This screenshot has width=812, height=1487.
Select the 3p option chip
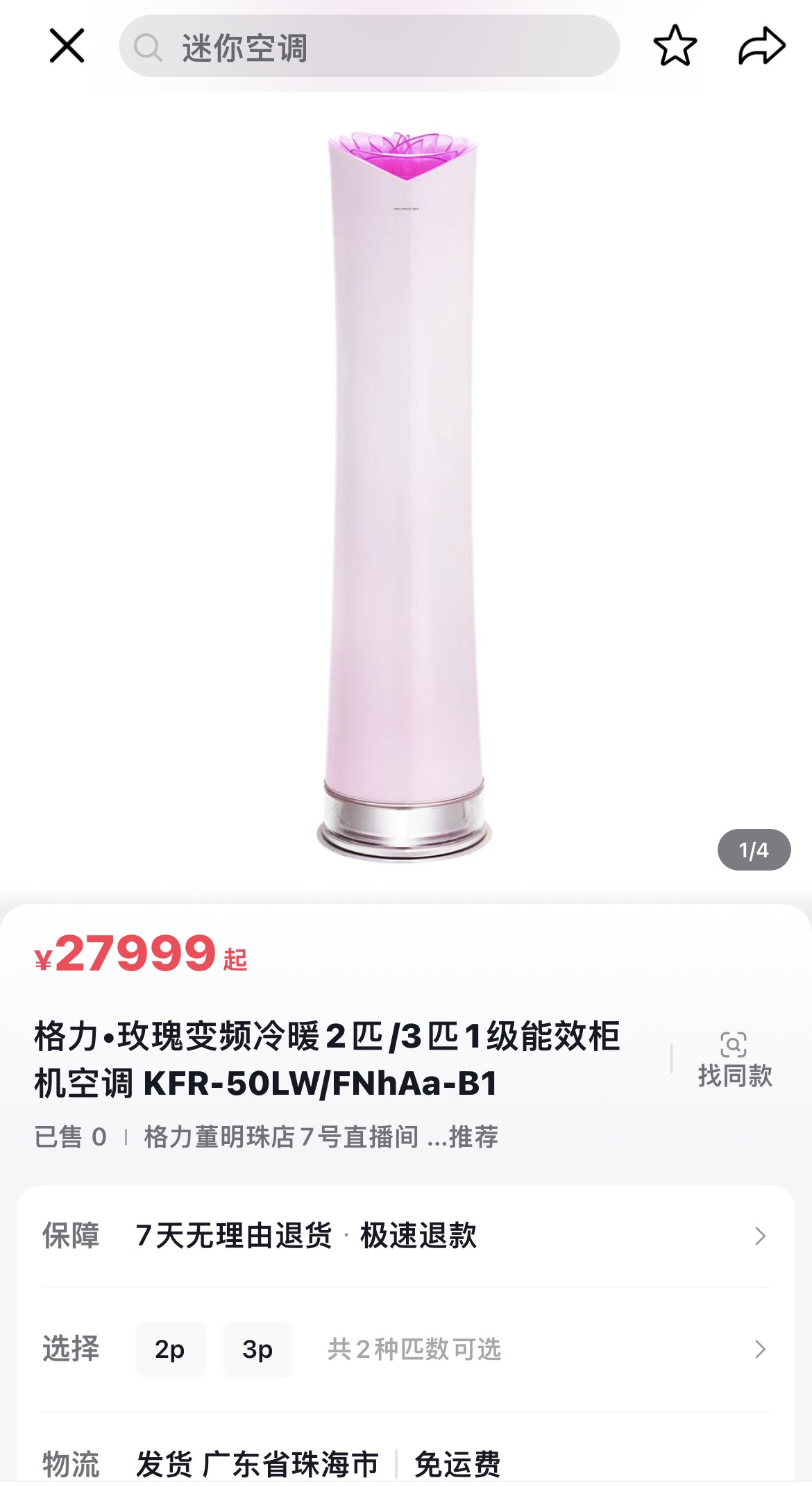(x=257, y=1349)
